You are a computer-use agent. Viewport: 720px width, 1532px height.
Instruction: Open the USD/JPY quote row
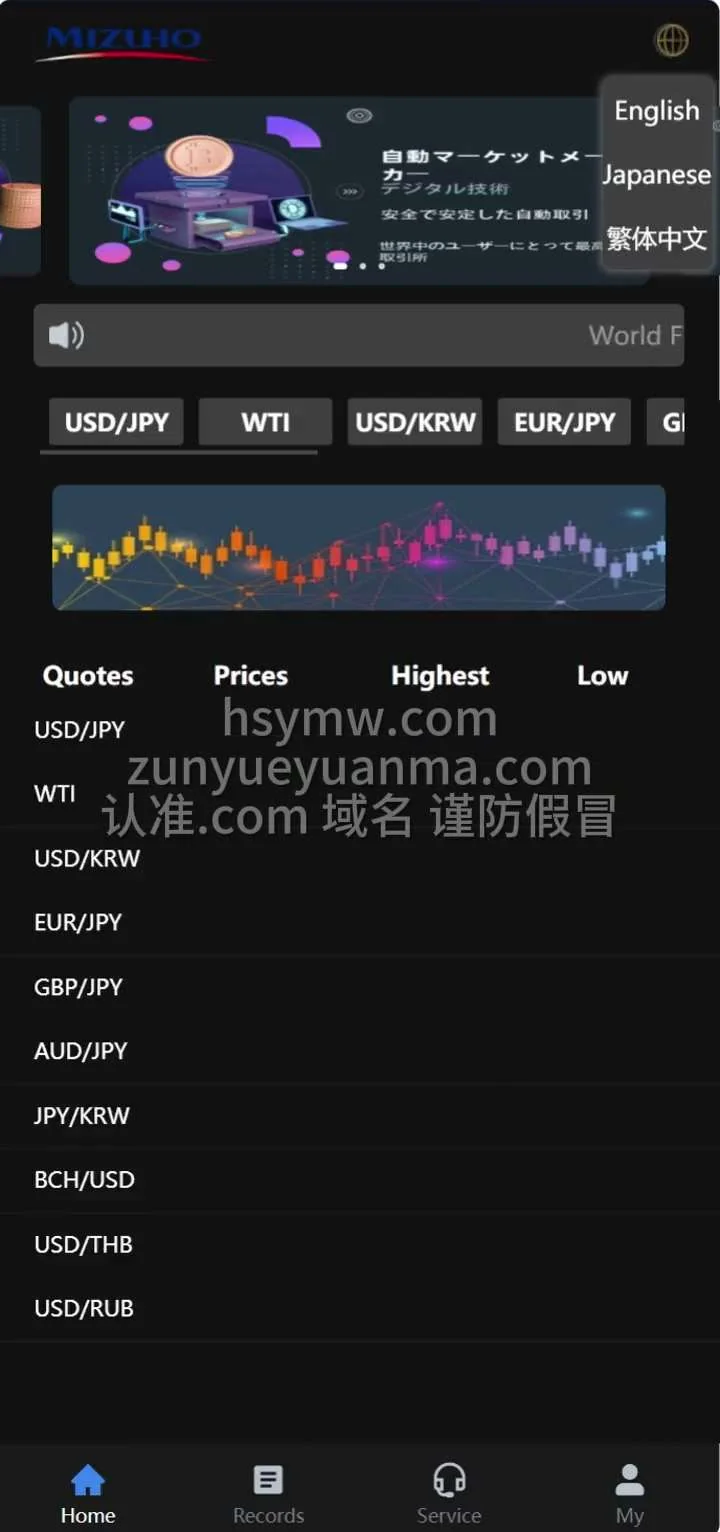[80, 730]
